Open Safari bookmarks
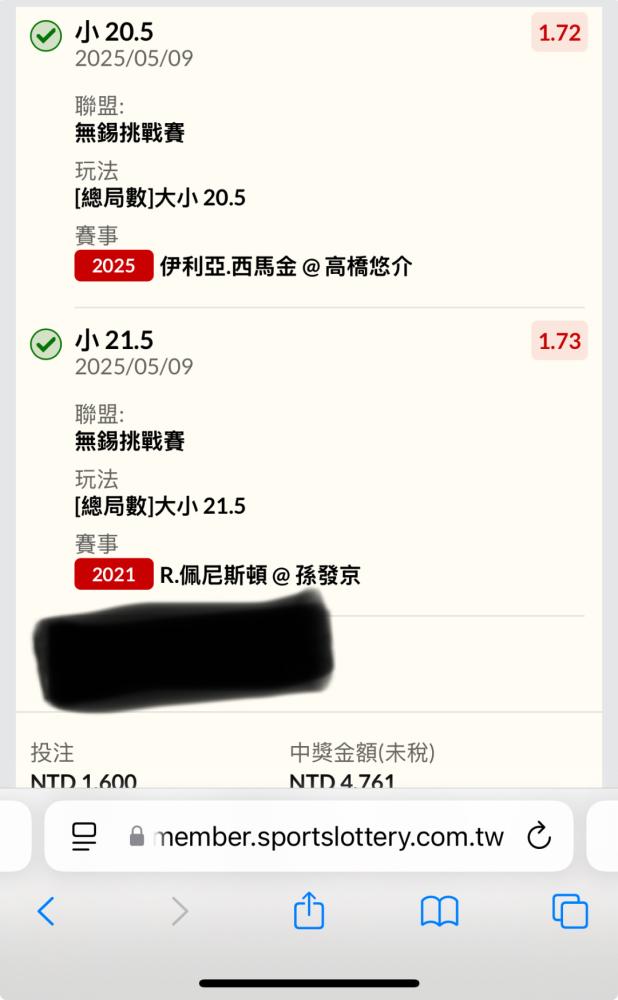 439,911
